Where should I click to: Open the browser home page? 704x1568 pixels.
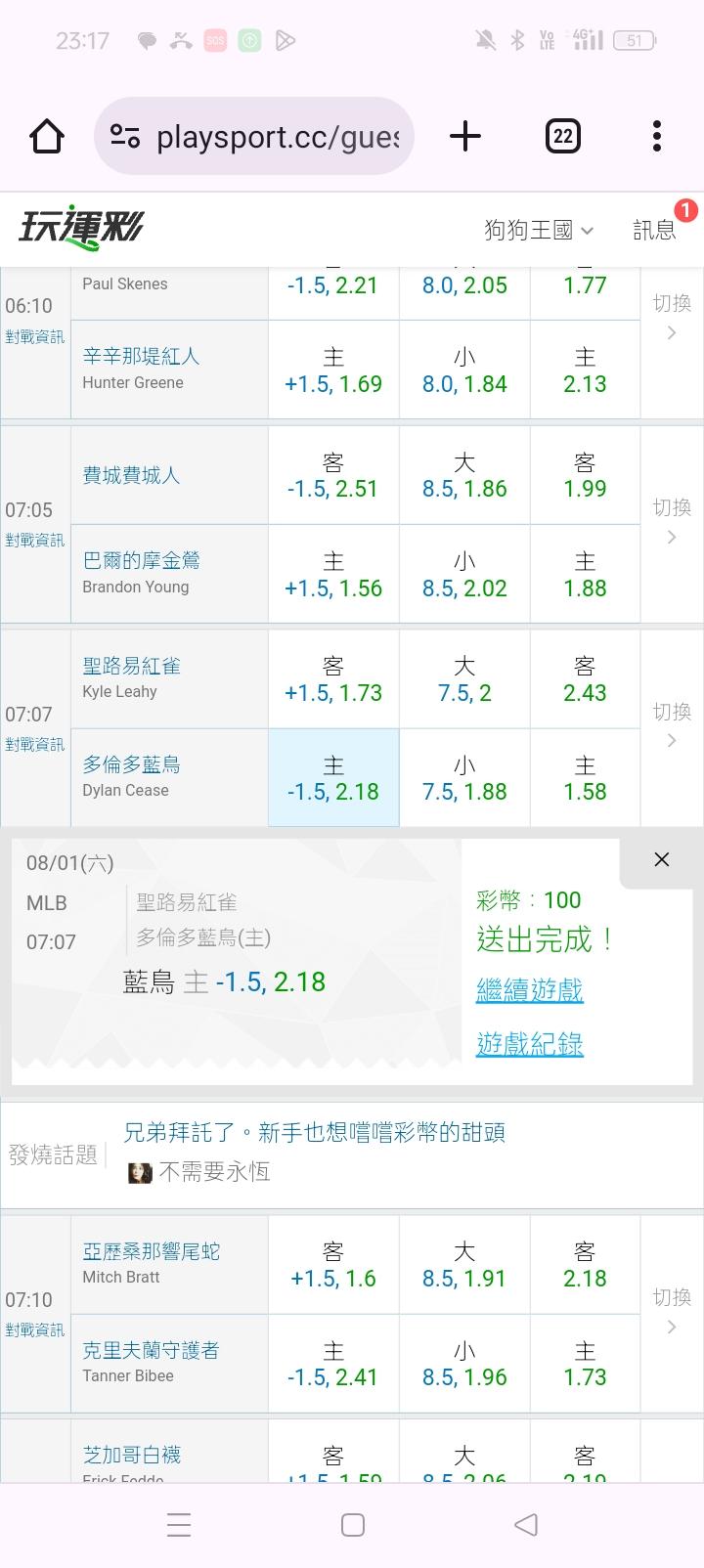point(47,136)
